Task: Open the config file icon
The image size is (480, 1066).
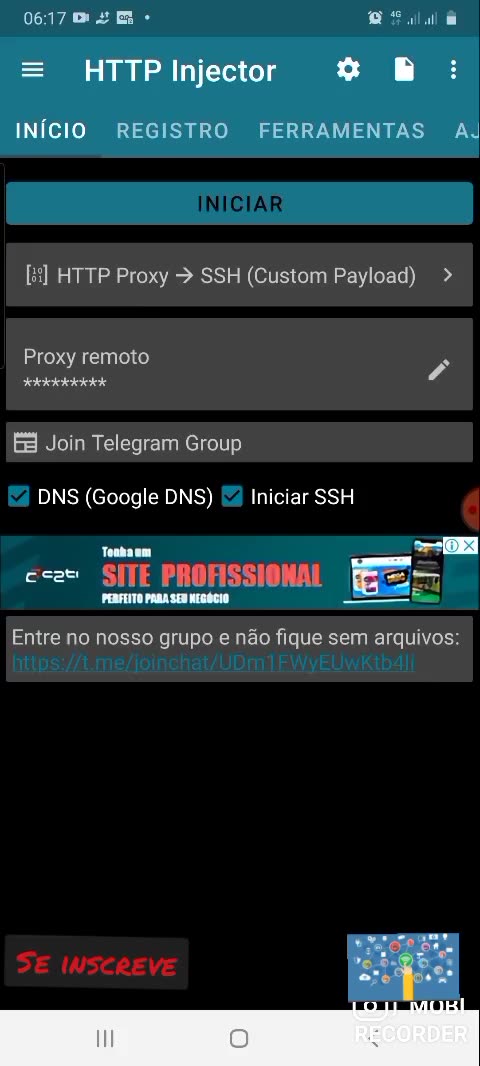Action: [x=405, y=69]
